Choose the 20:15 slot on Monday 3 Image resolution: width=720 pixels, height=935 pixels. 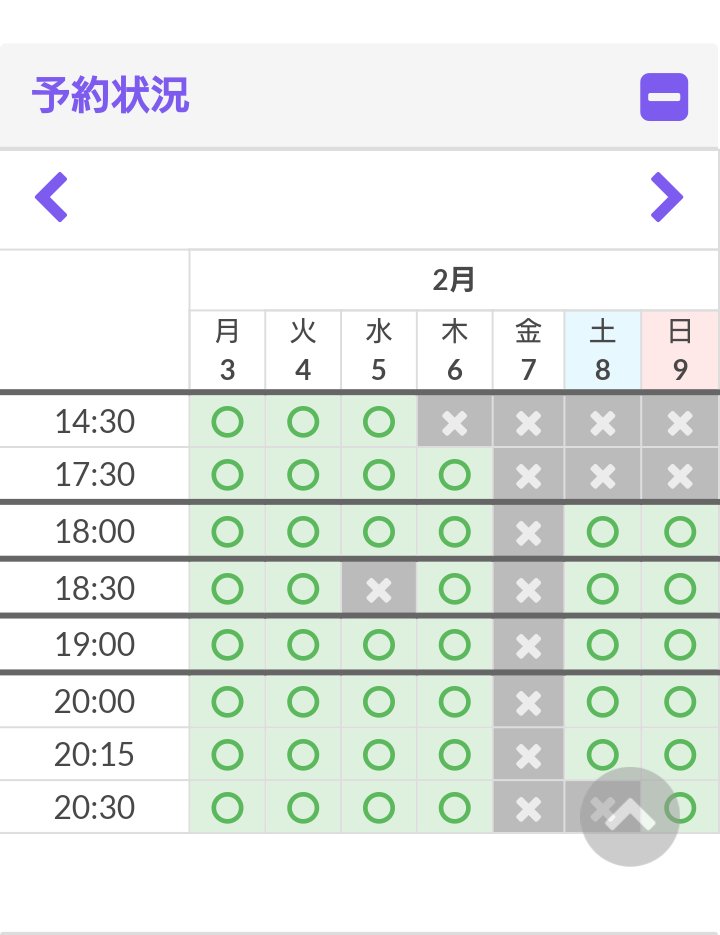click(227, 755)
